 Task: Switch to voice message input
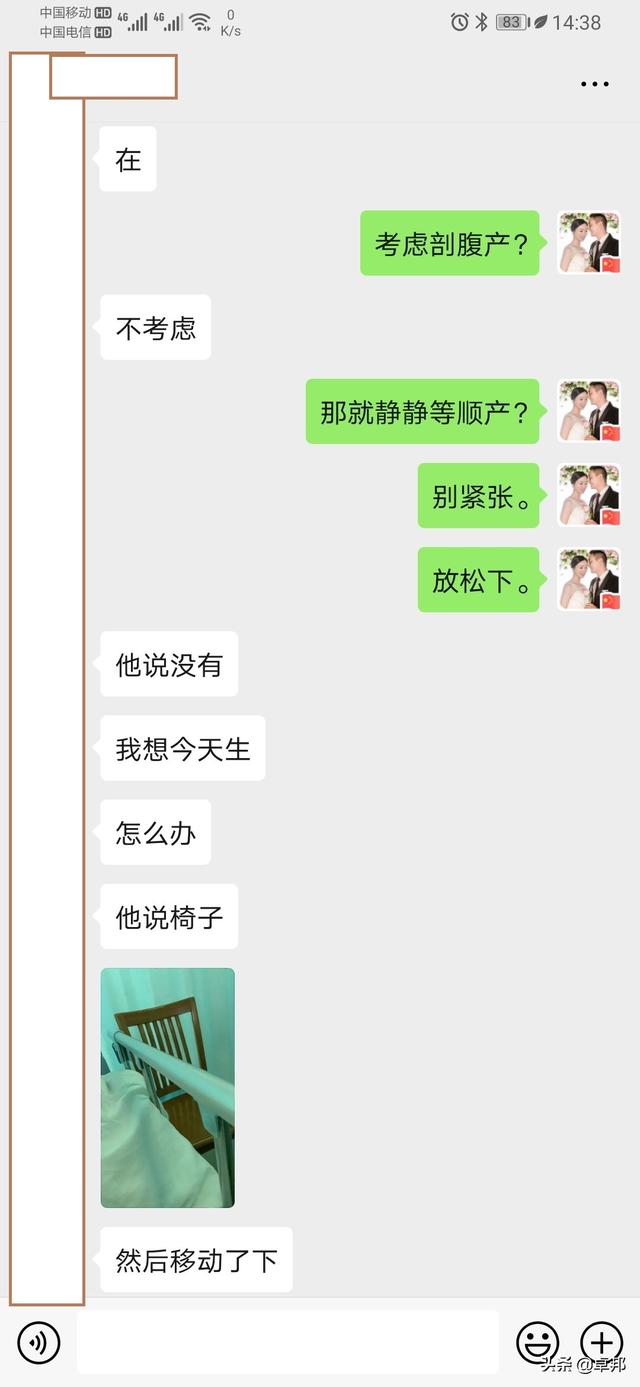coord(39,1342)
